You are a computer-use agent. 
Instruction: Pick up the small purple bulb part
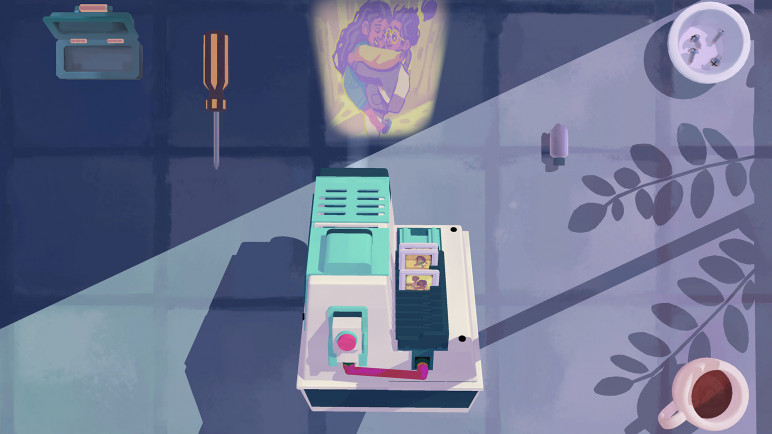[558, 142]
